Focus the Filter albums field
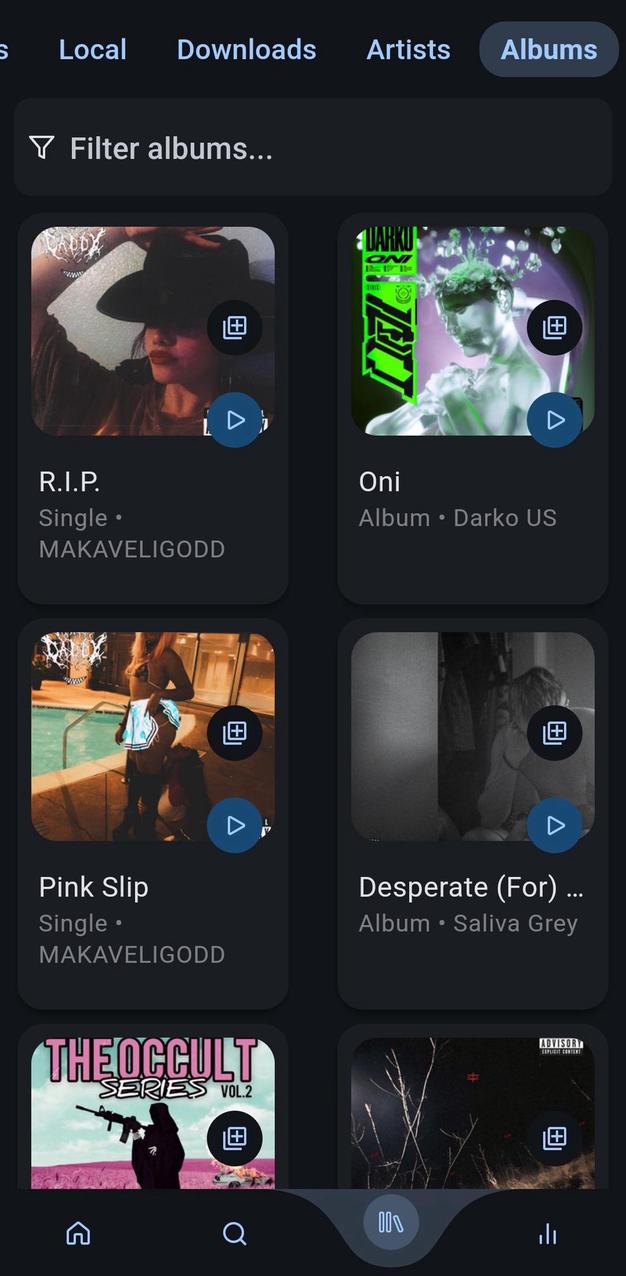This screenshot has height=1276, width=626. tap(312, 149)
